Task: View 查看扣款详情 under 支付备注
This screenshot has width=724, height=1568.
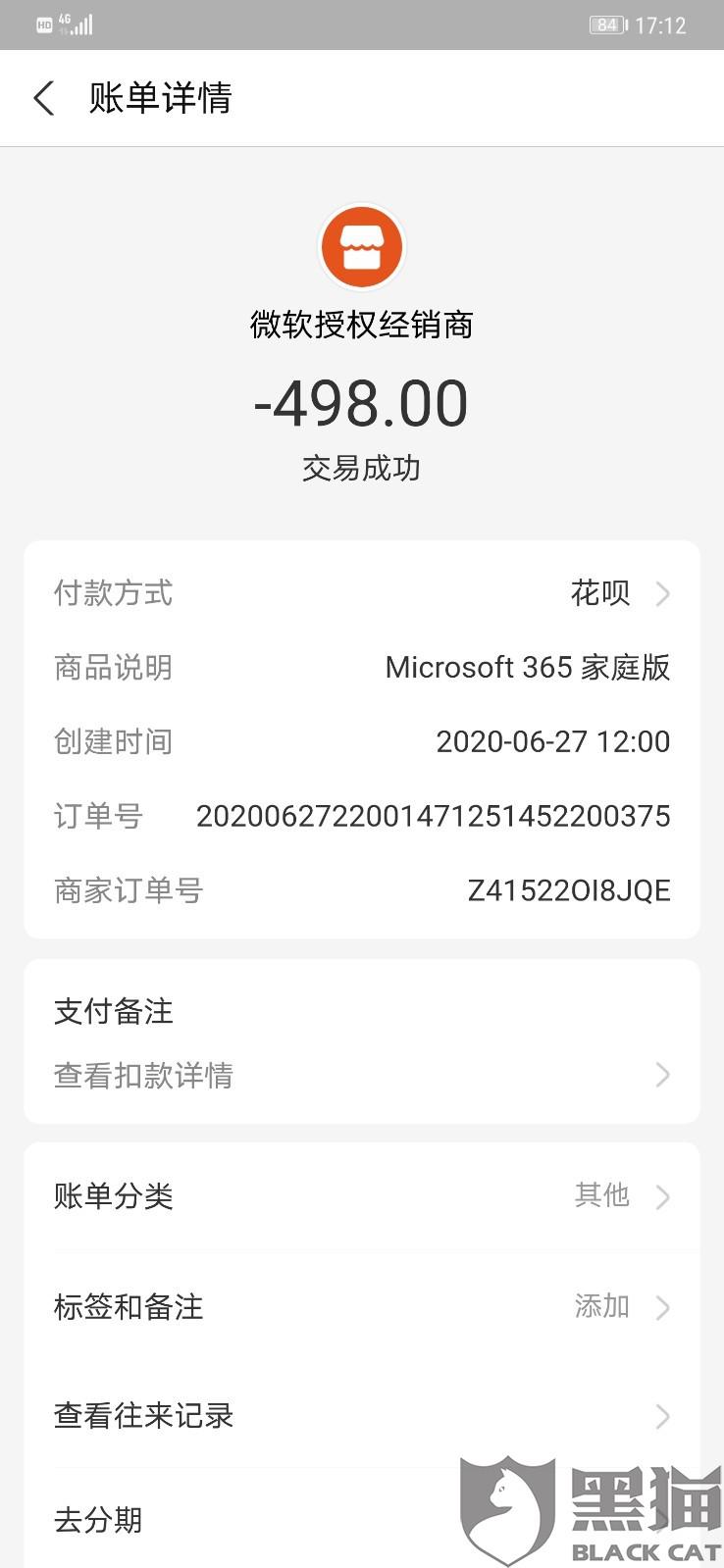Action: click(361, 1076)
